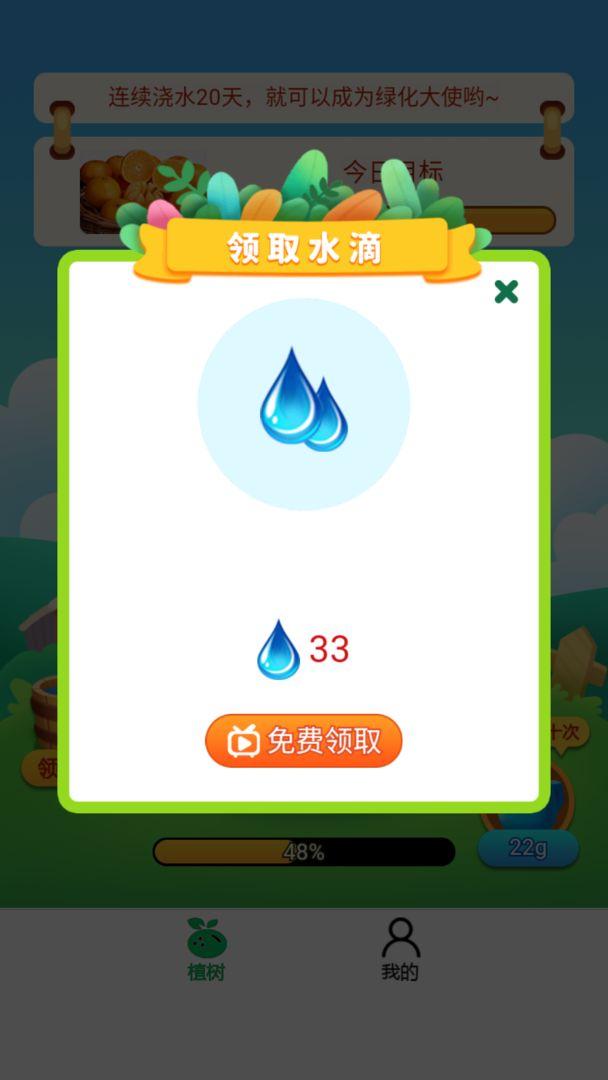Tap the 免费领取 button
Image resolution: width=608 pixels, height=1080 pixels.
pos(304,741)
